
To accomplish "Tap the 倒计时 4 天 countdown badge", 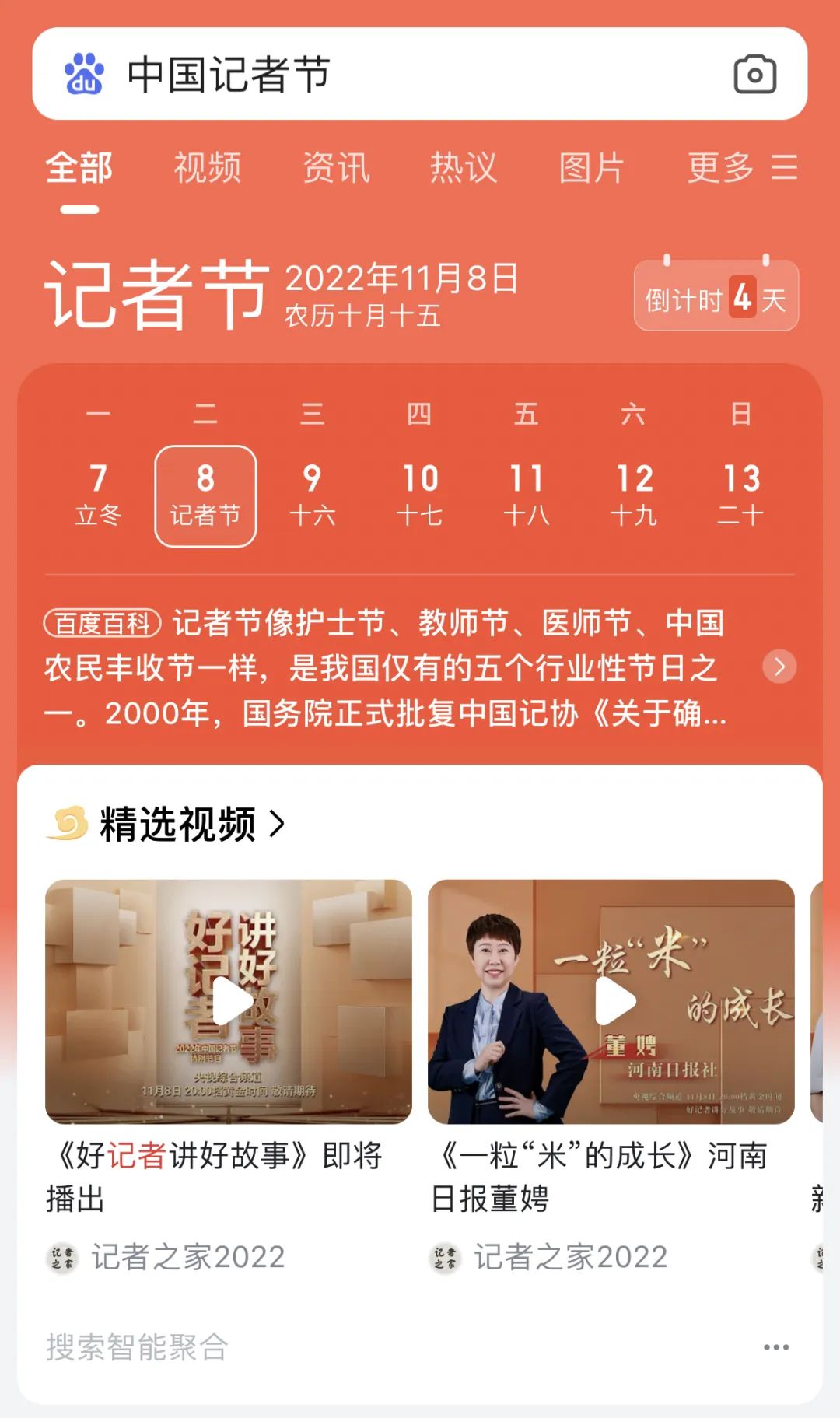I will pos(716,298).
